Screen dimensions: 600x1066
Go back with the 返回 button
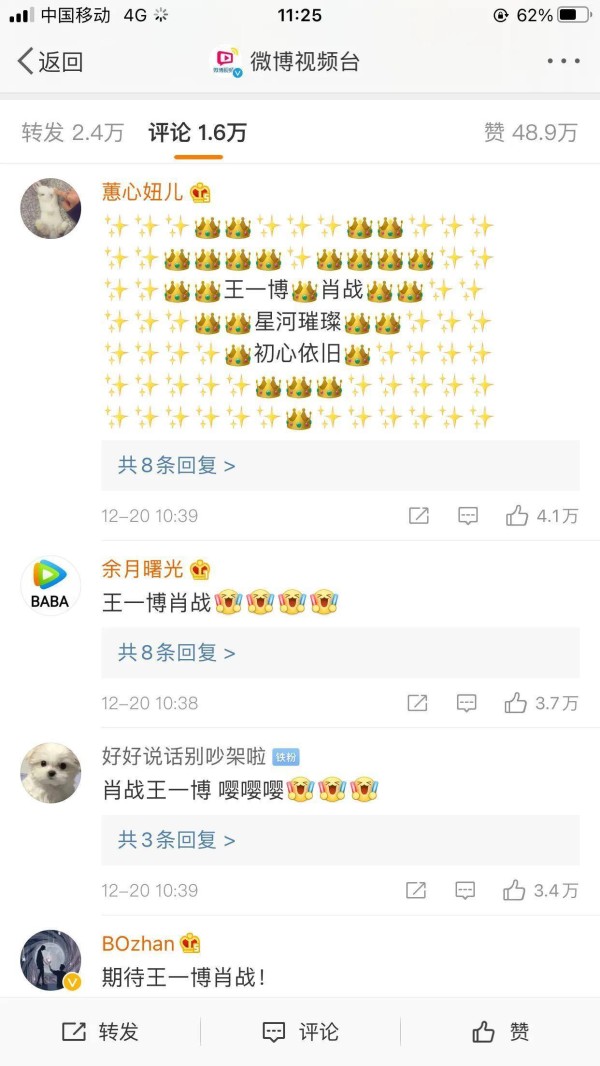click(x=50, y=62)
